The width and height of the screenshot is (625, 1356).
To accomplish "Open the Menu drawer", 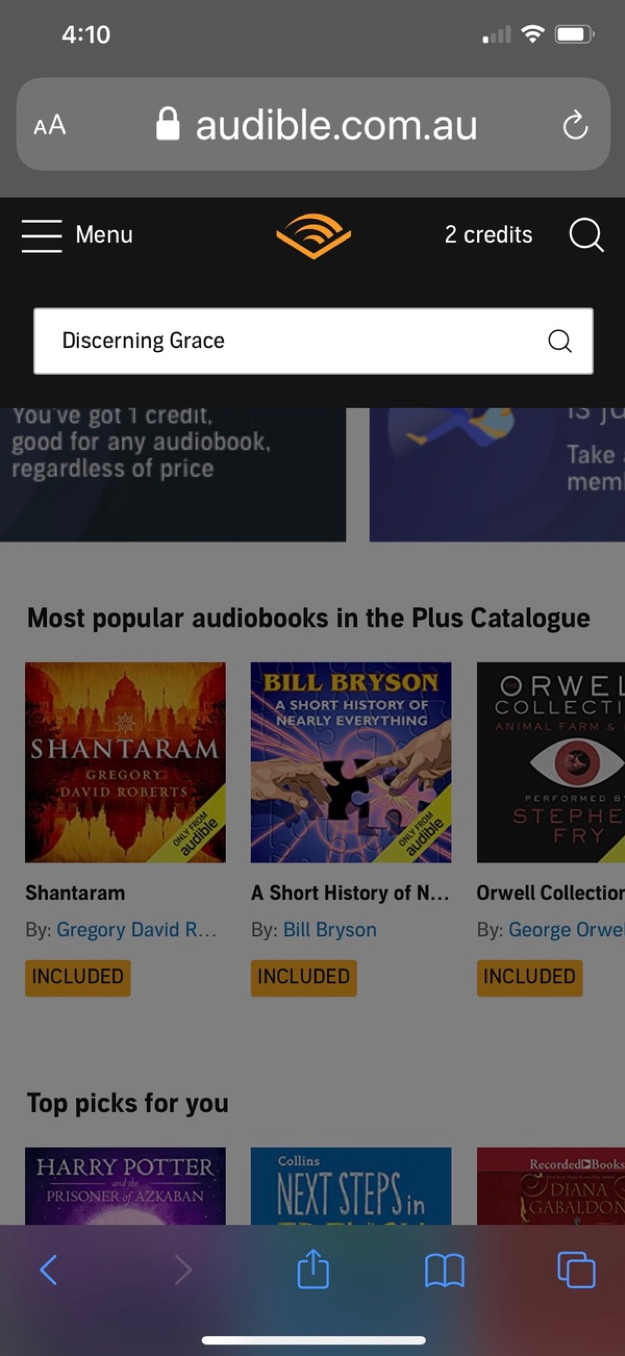I will [x=76, y=236].
